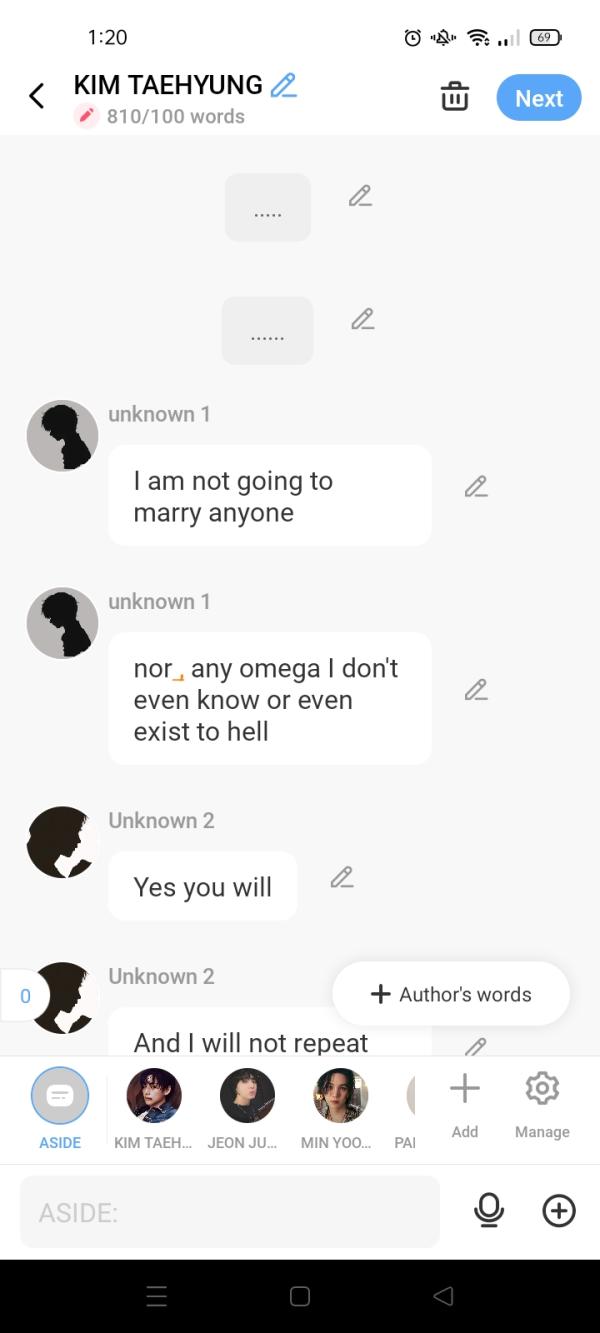Add Author's words
The image size is (600, 1333).
coord(451,994)
